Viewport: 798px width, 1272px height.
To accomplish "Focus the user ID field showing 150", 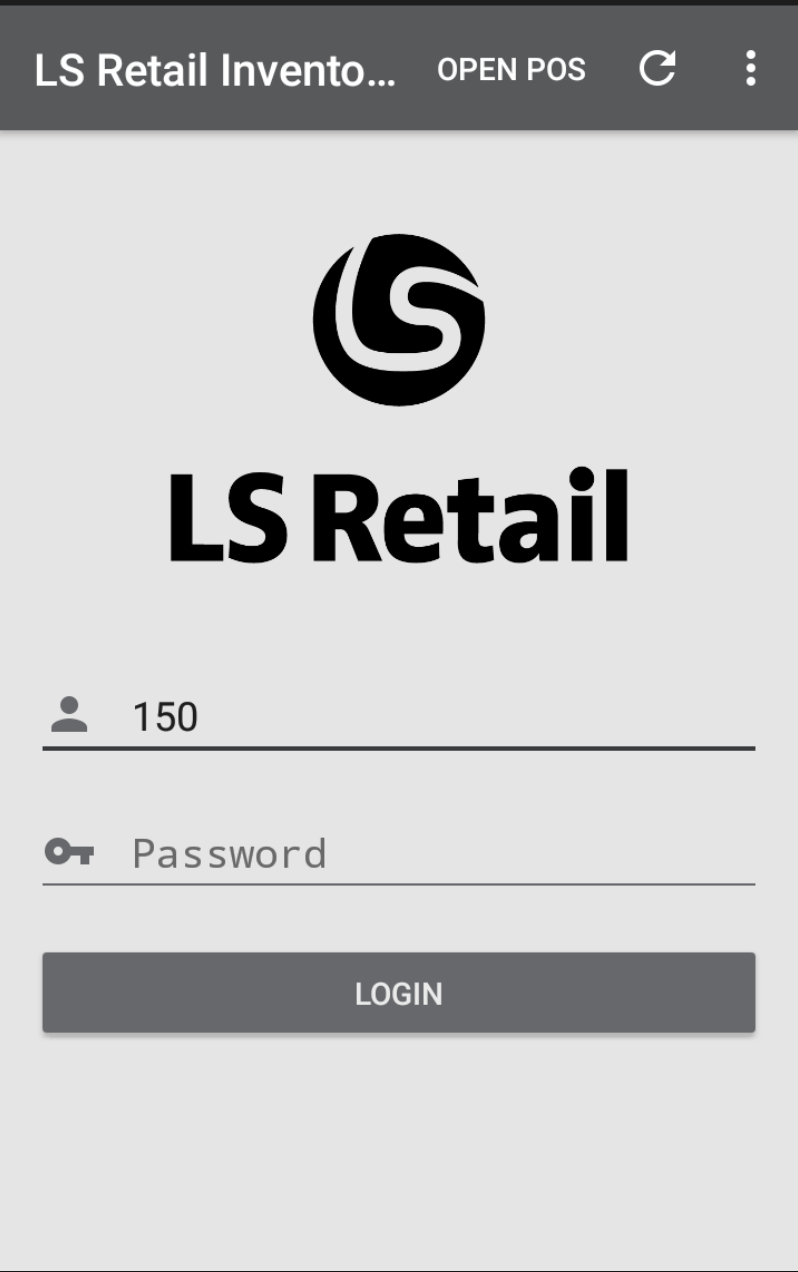I will coord(440,717).
